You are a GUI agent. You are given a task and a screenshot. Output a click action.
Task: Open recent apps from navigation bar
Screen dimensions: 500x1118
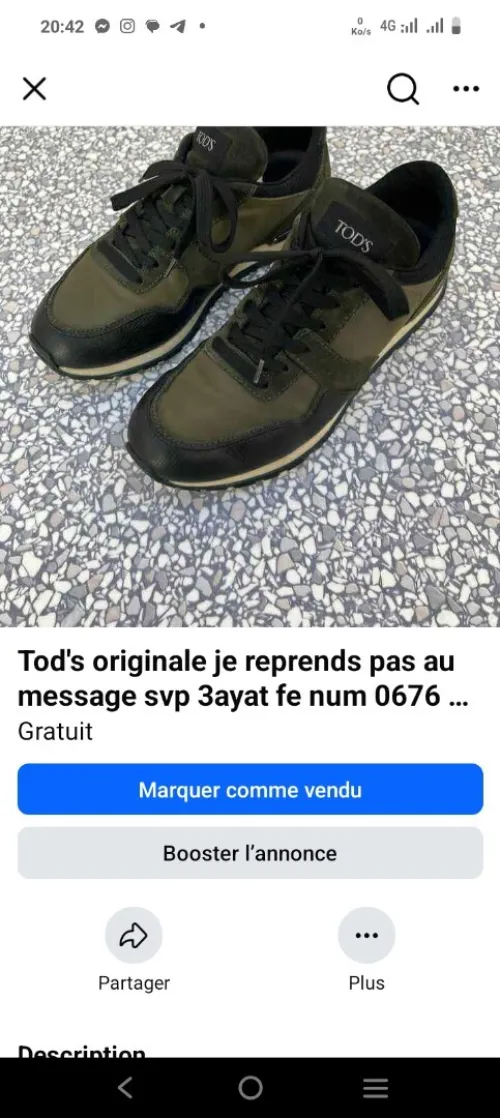[375, 1087]
